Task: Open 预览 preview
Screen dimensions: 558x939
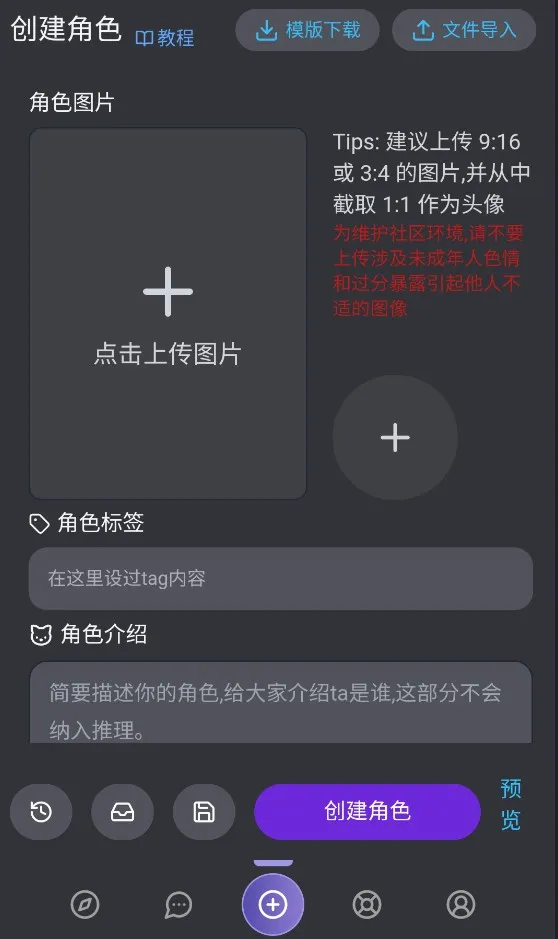Action: (511, 804)
